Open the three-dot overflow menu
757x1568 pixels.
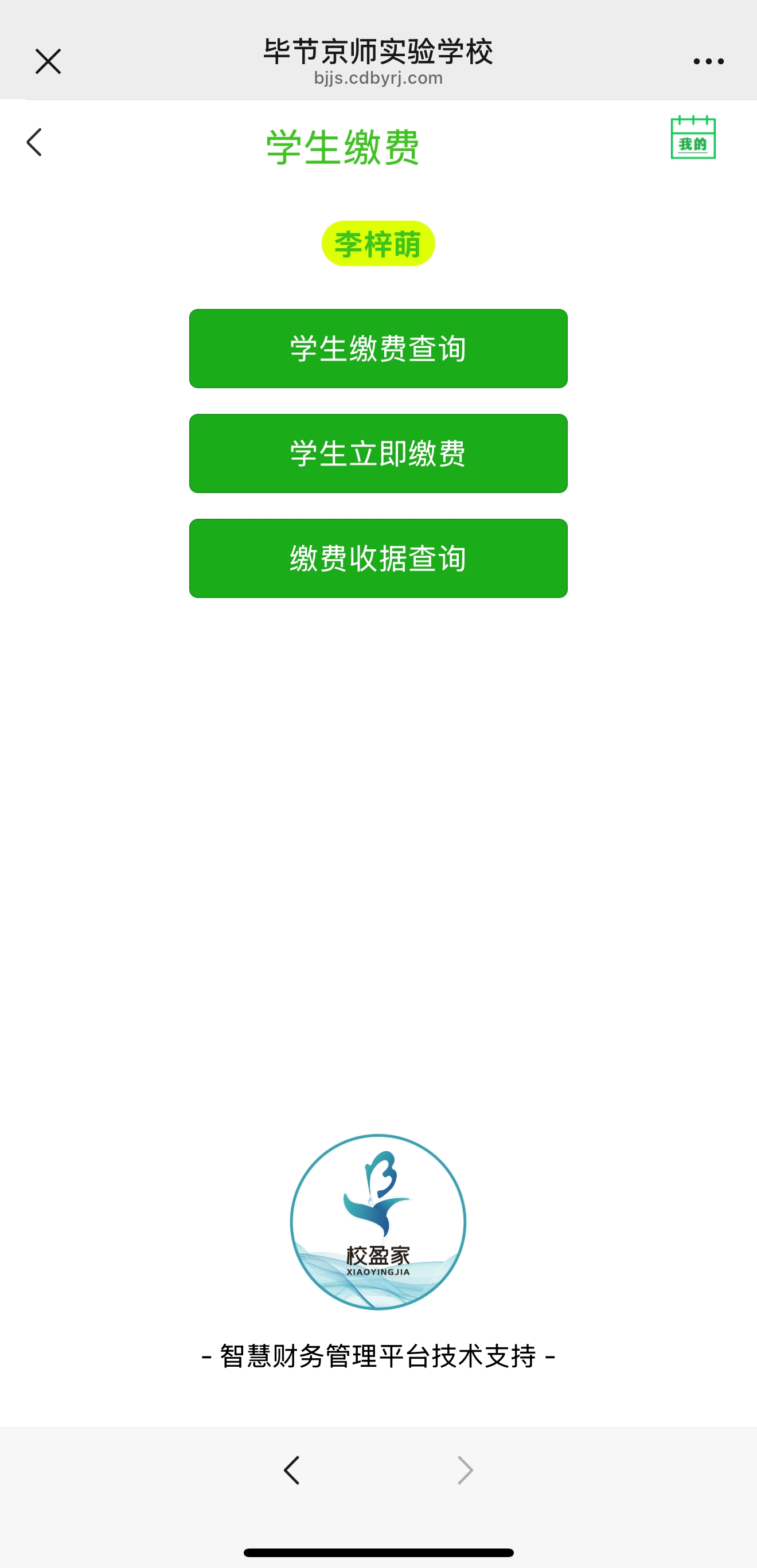pyautogui.click(x=708, y=61)
